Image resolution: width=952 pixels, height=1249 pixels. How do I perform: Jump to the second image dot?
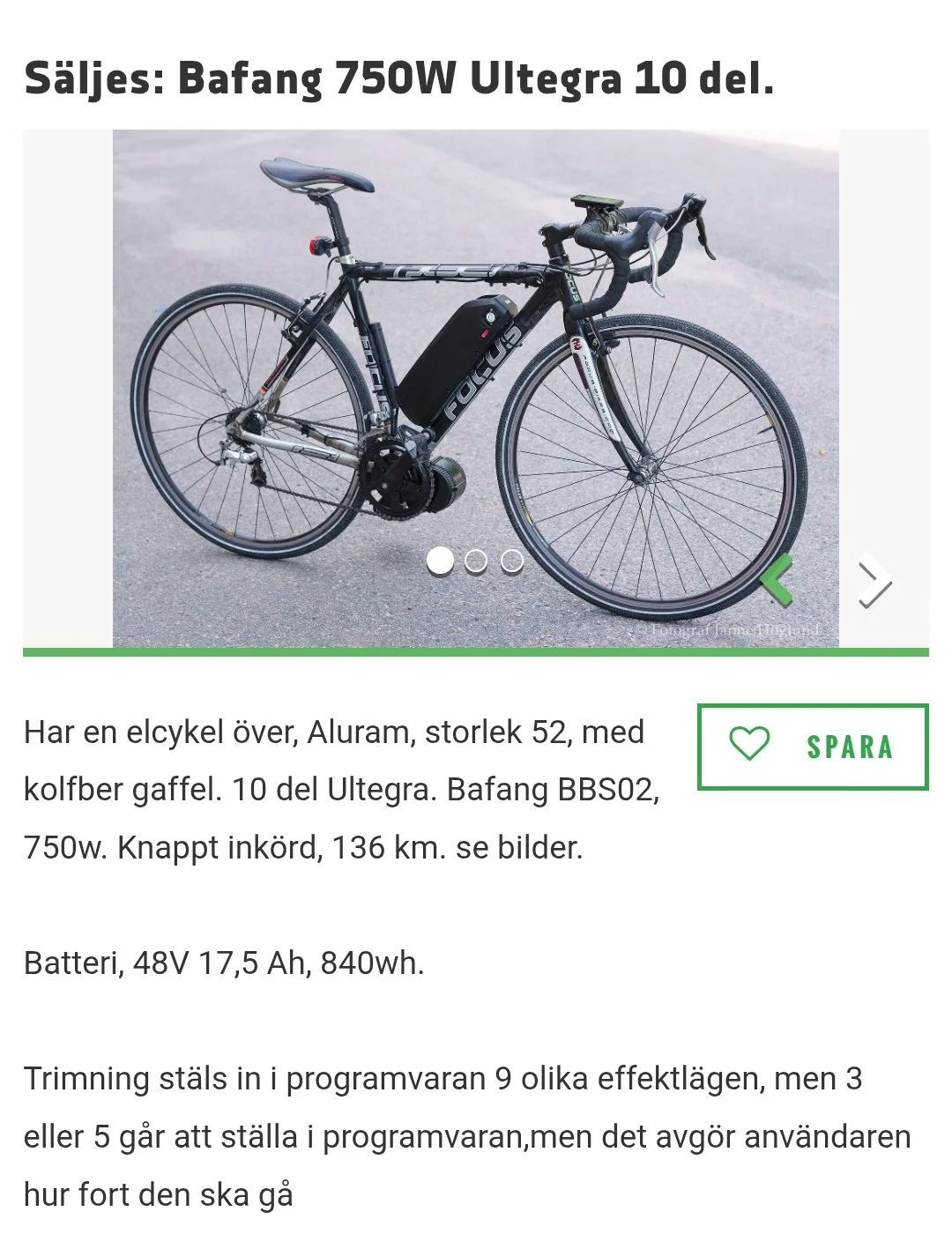point(476,561)
